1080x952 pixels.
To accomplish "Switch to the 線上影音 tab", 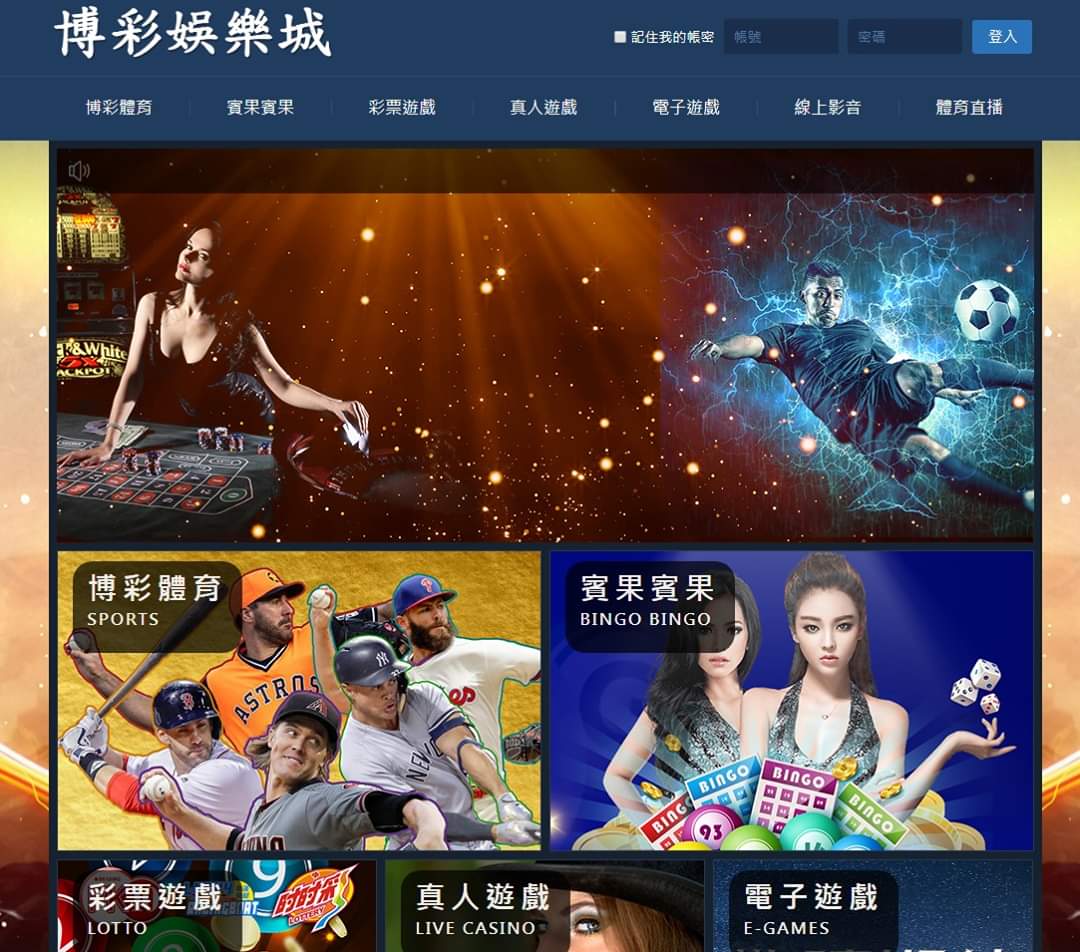I will click(827, 108).
